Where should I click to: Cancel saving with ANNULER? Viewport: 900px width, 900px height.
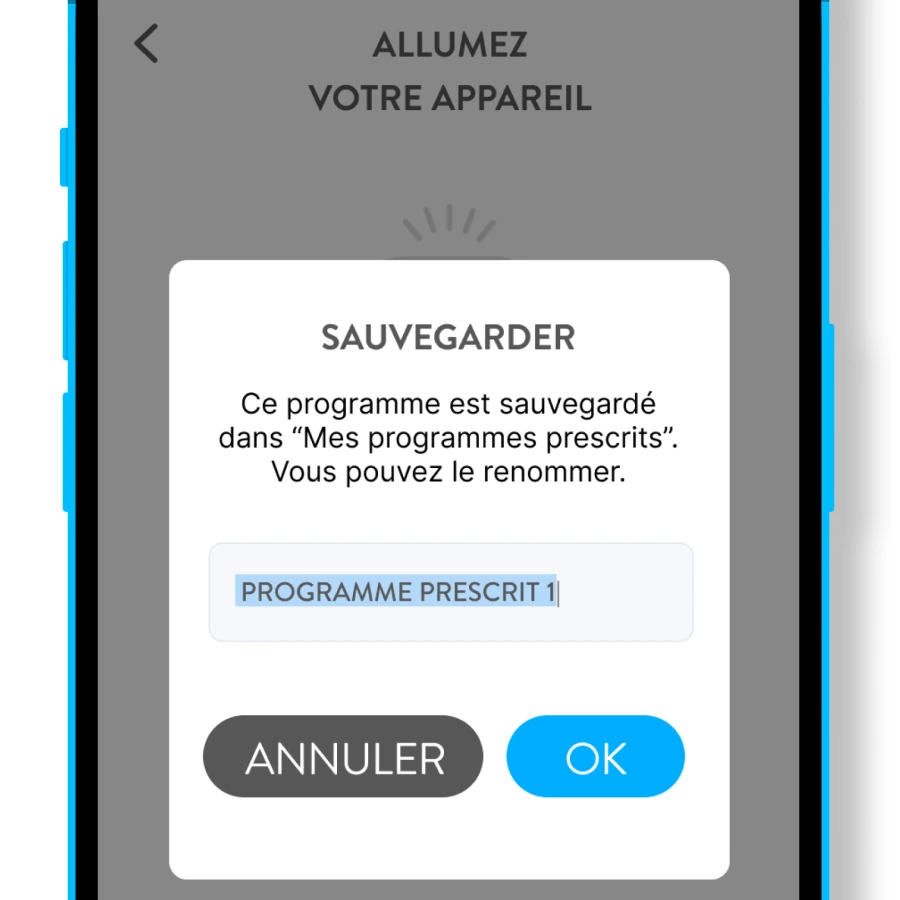pyautogui.click(x=343, y=757)
